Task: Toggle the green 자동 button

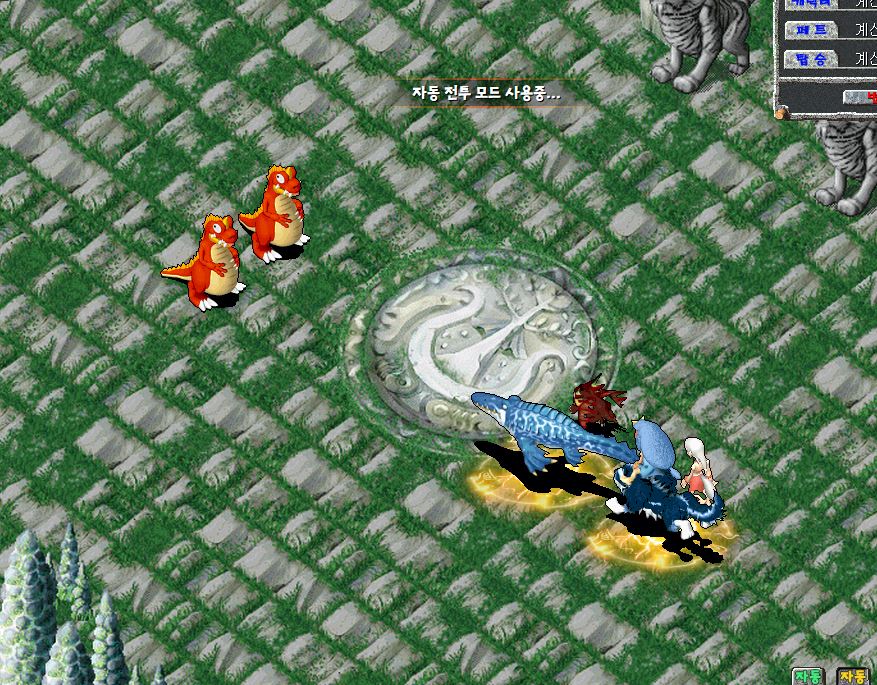Action: 808,676
